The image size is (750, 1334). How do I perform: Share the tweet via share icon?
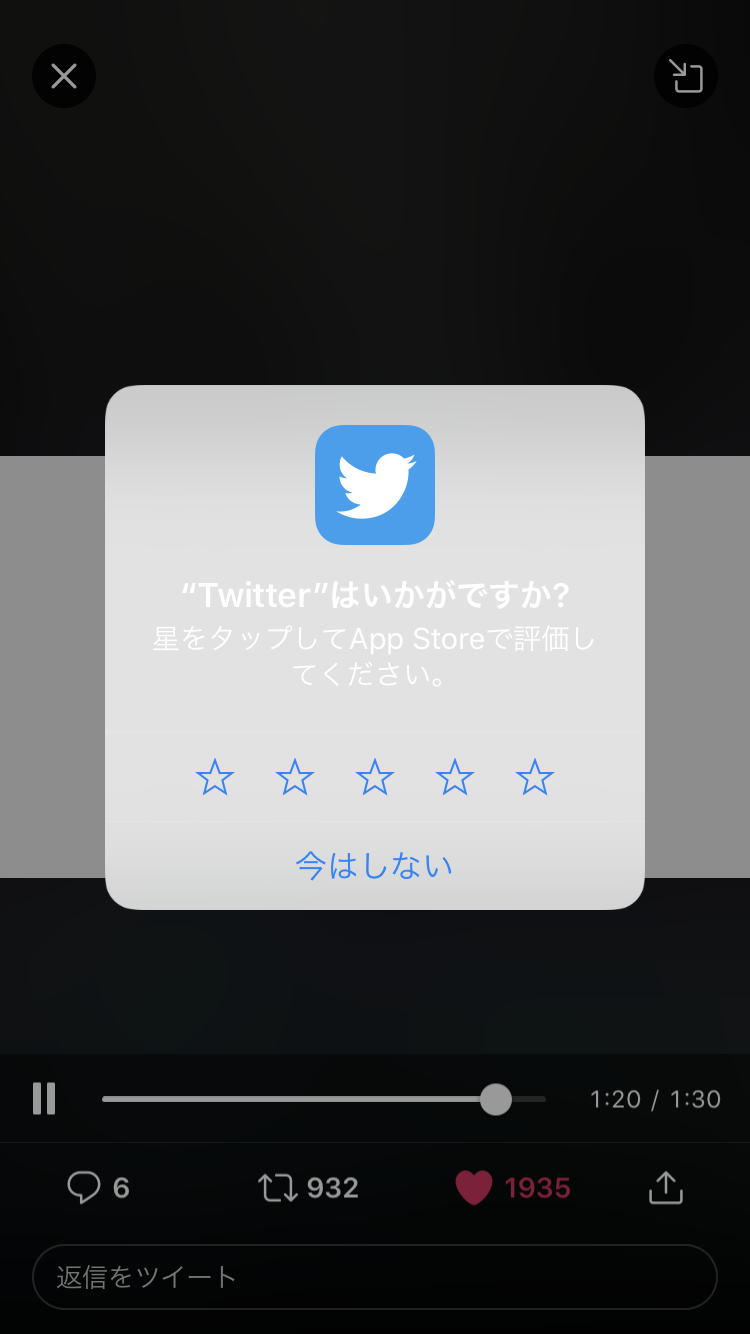[666, 1187]
